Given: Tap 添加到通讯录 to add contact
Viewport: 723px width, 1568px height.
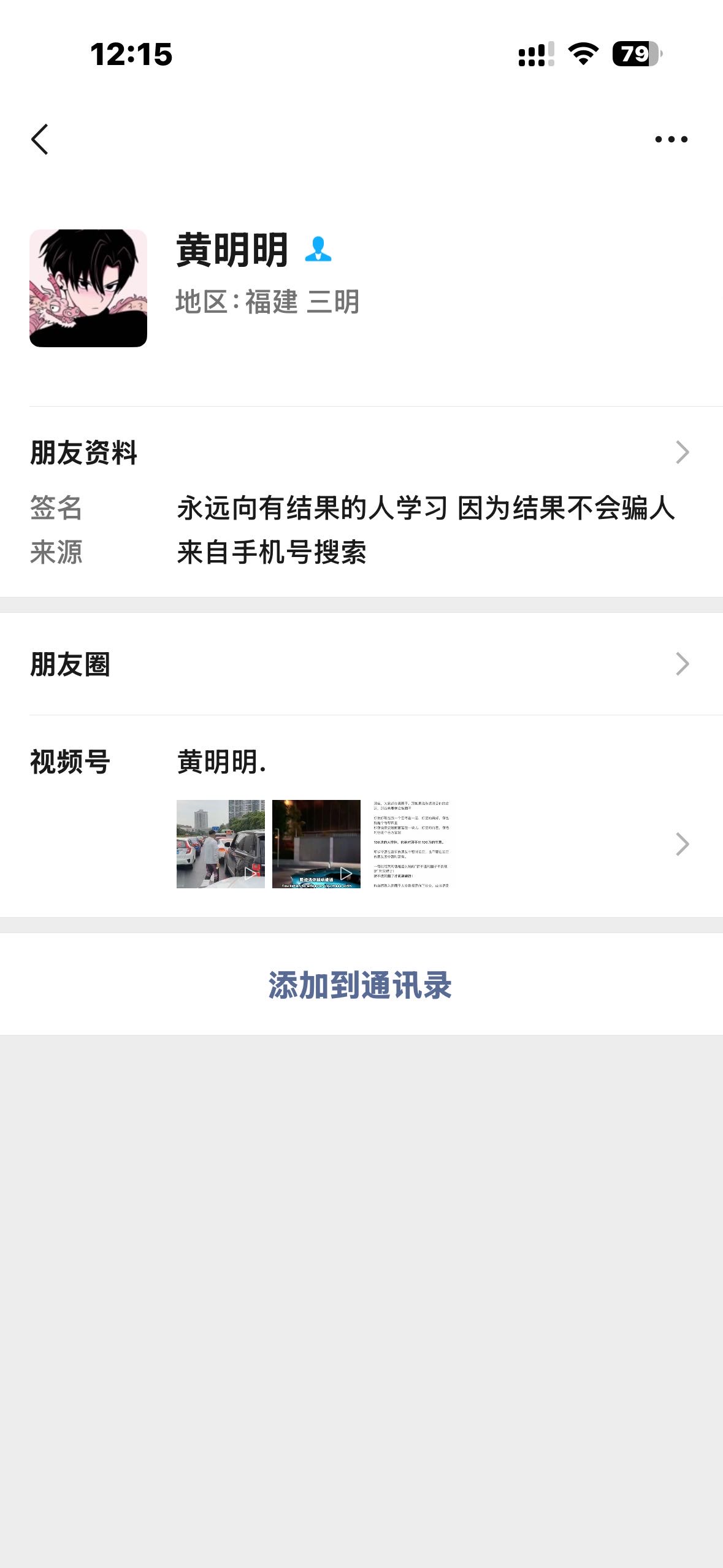Looking at the screenshot, I should 361,985.
